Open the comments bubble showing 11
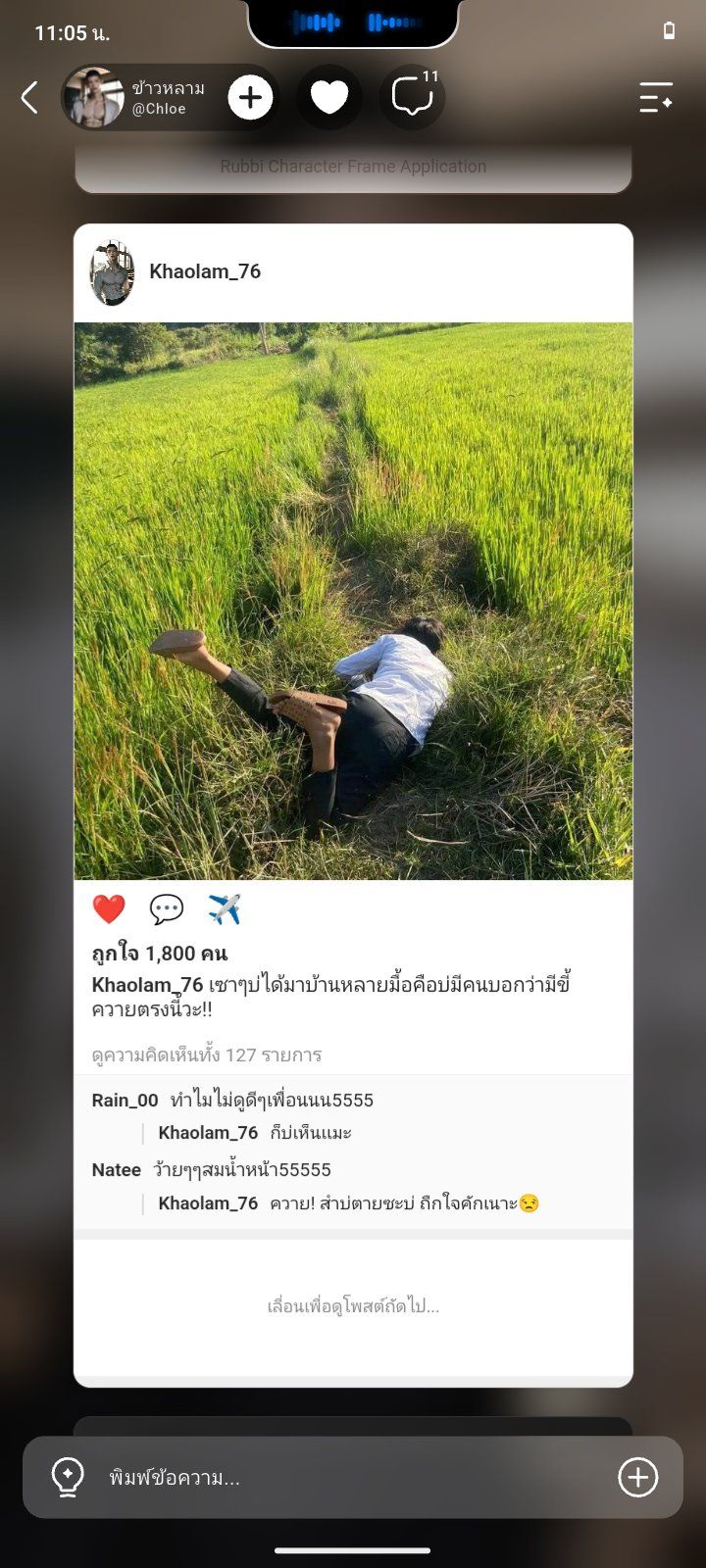 click(x=413, y=97)
